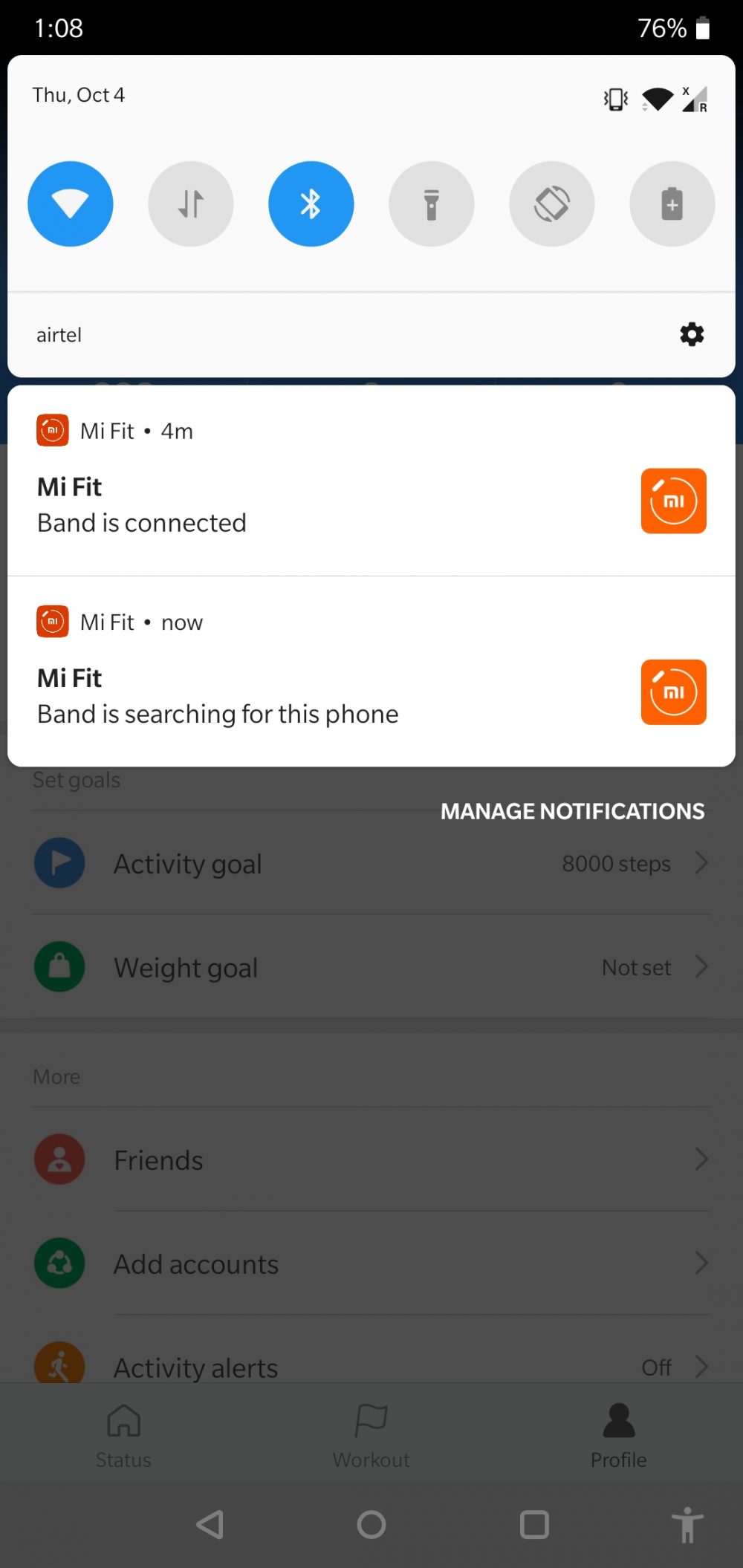Viewport: 743px width, 1568px height.
Task: Tap MANAGE NOTIFICATIONS
Action: (x=572, y=811)
